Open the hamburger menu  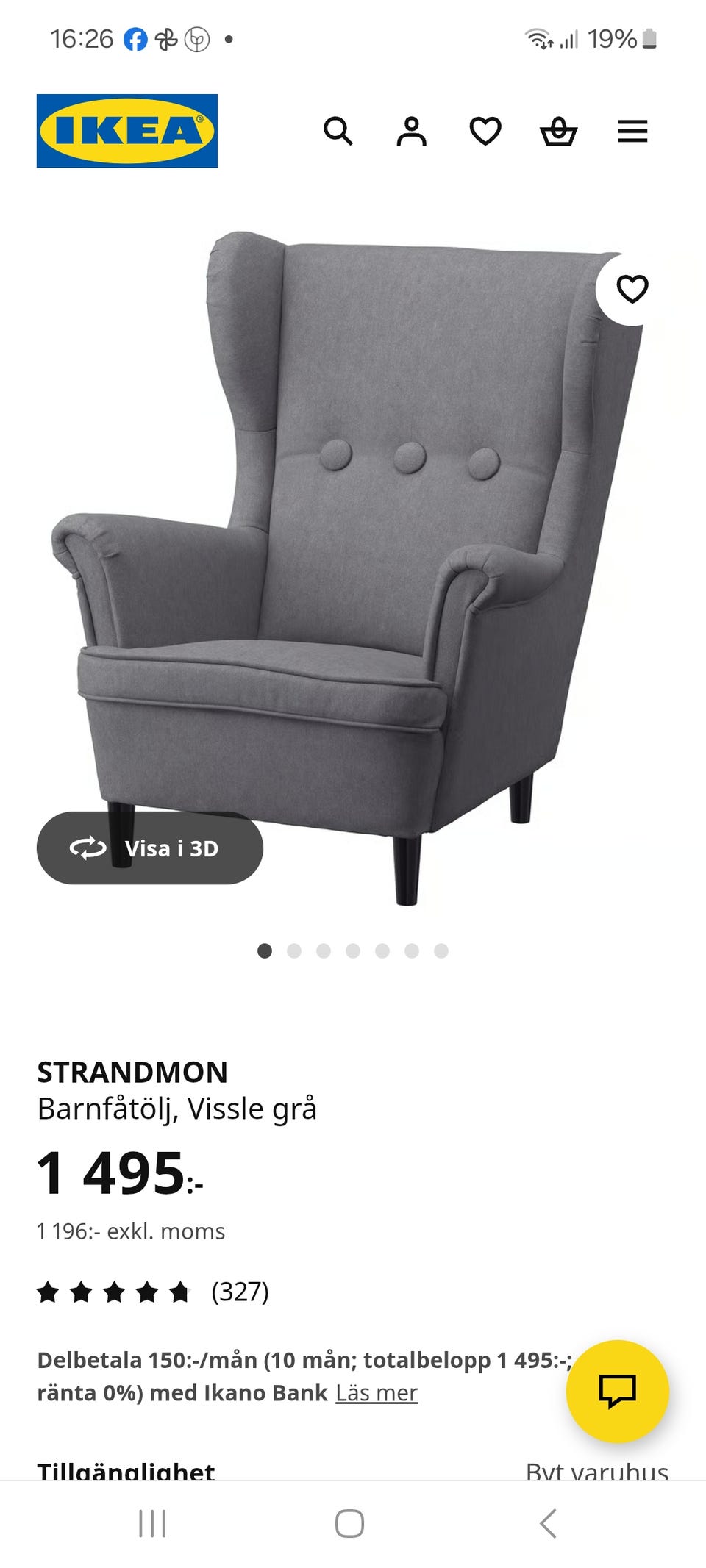(x=632, y=132)
